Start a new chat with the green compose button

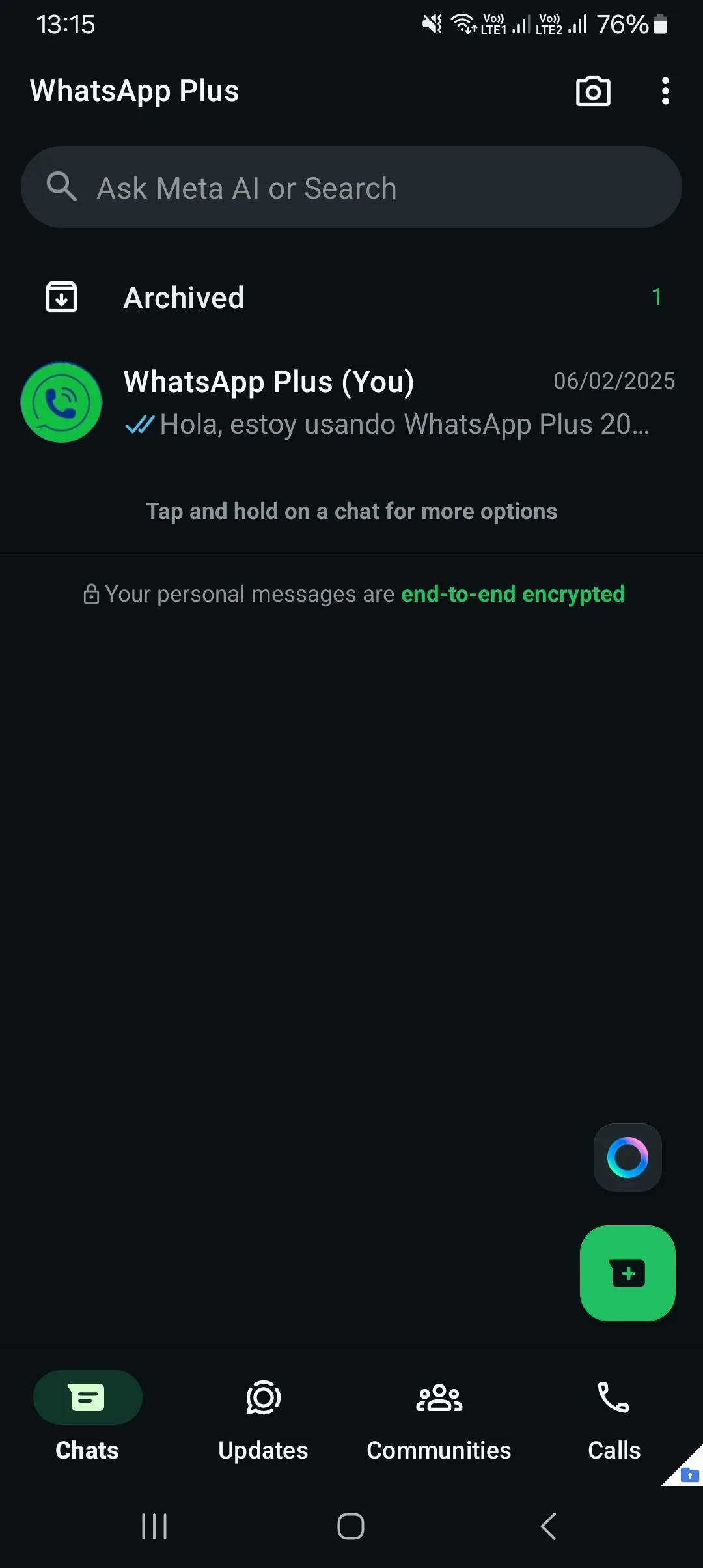pyautogui.click(x=627, y=1274)
